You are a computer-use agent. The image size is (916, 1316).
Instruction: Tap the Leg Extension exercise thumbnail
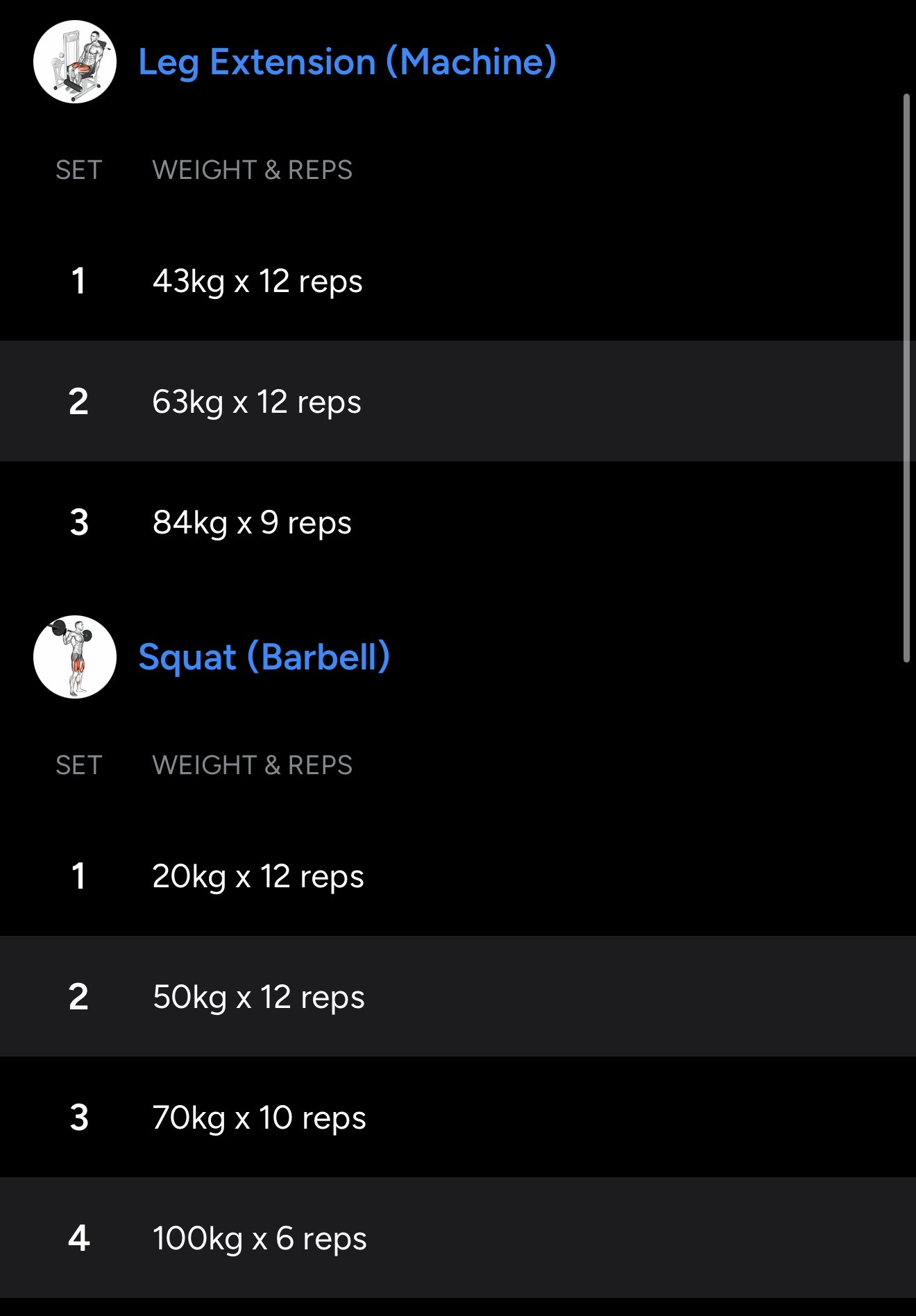tap(75, 62)
